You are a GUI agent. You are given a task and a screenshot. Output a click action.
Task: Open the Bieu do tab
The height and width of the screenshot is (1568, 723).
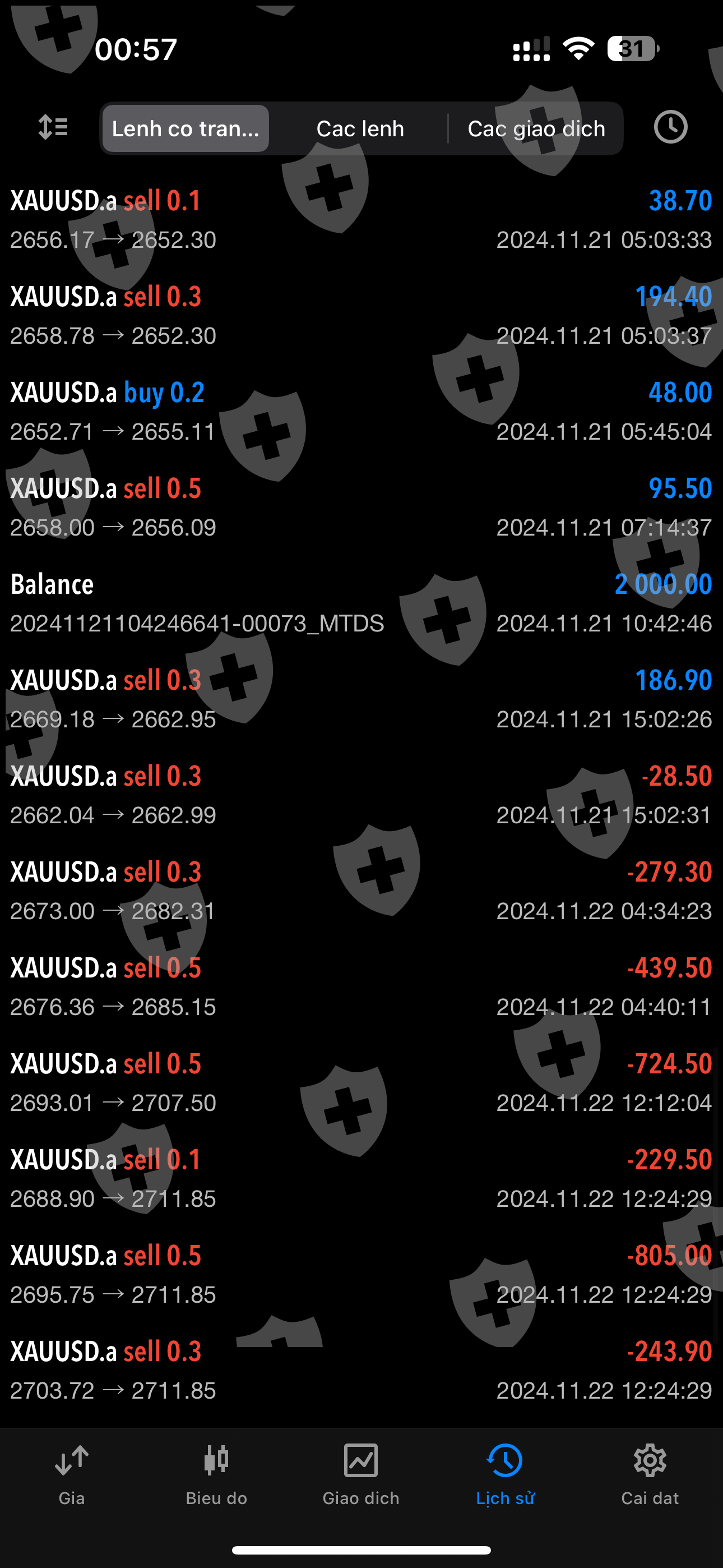coord(216,1474)
